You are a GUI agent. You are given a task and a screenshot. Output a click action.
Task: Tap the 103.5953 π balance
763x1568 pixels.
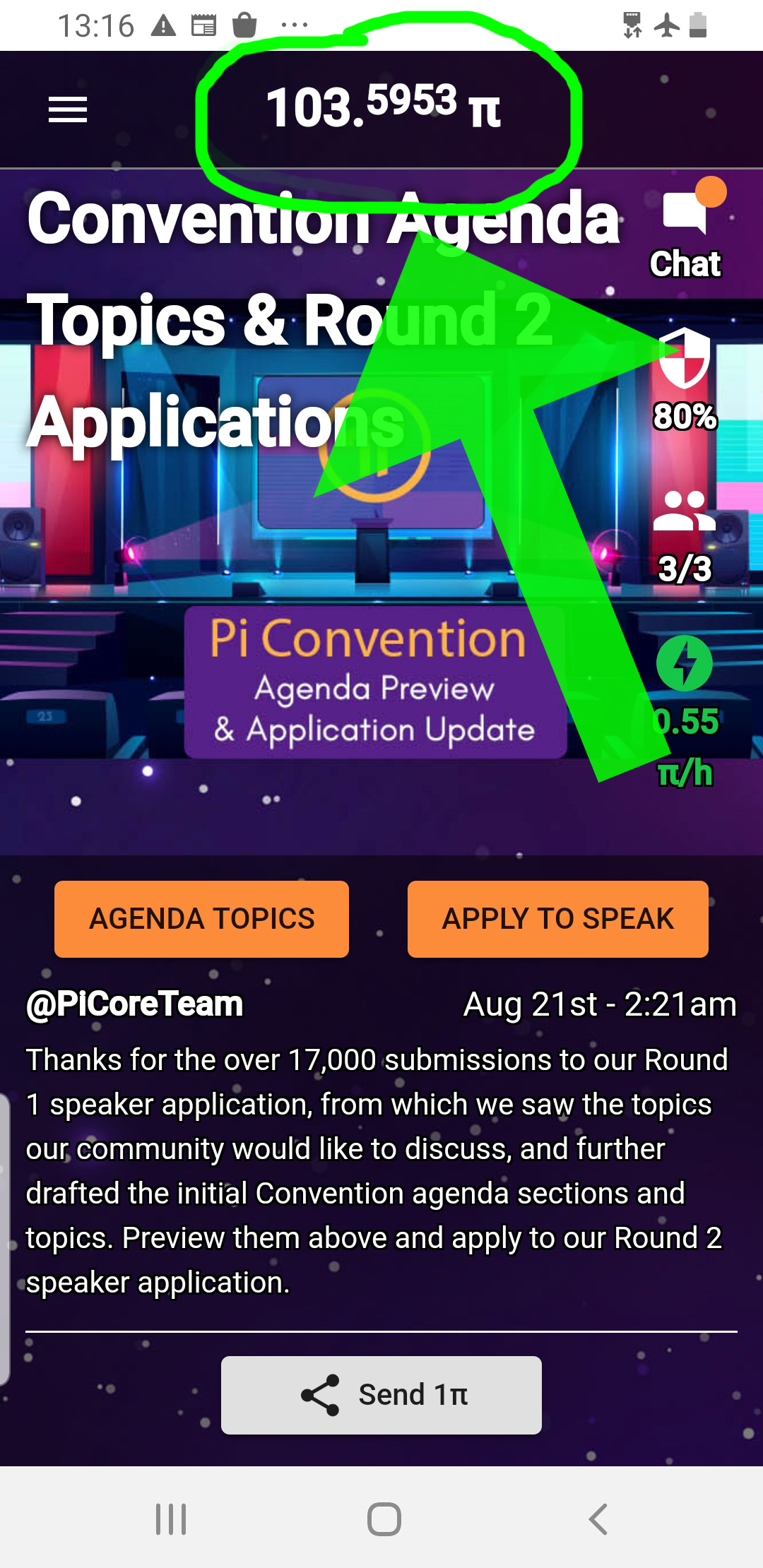click(384, 107)
